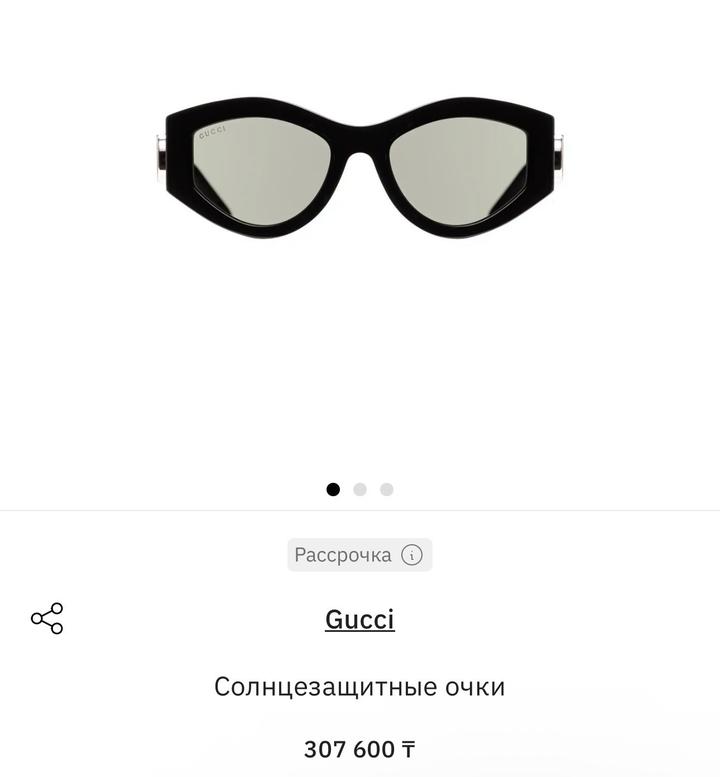Image resolution: width=720 pixels, height=777 pixels.
Task: Jump to the last slideshow indicator dot
Action: click(386, 490)
